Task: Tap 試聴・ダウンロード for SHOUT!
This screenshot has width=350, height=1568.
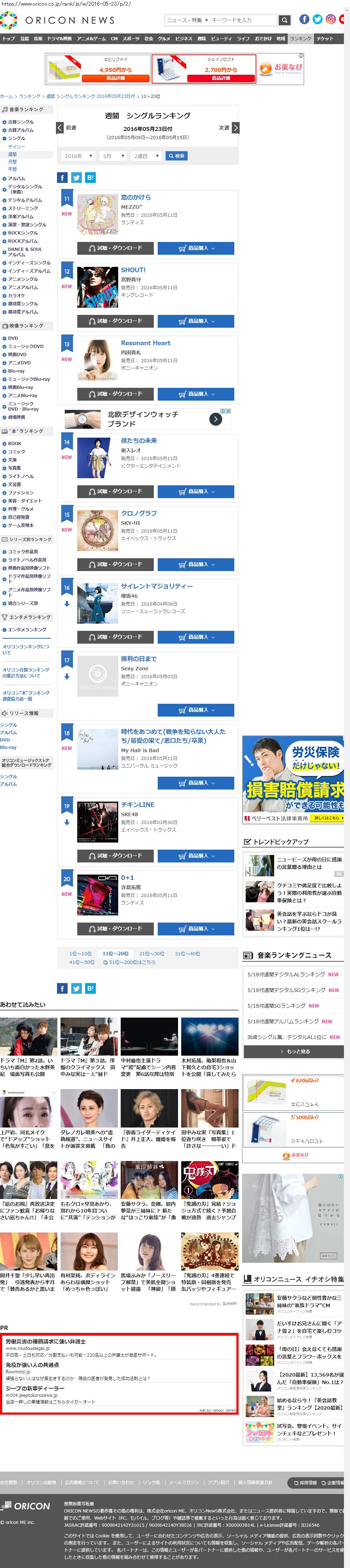Action: [x=115, y=321]
